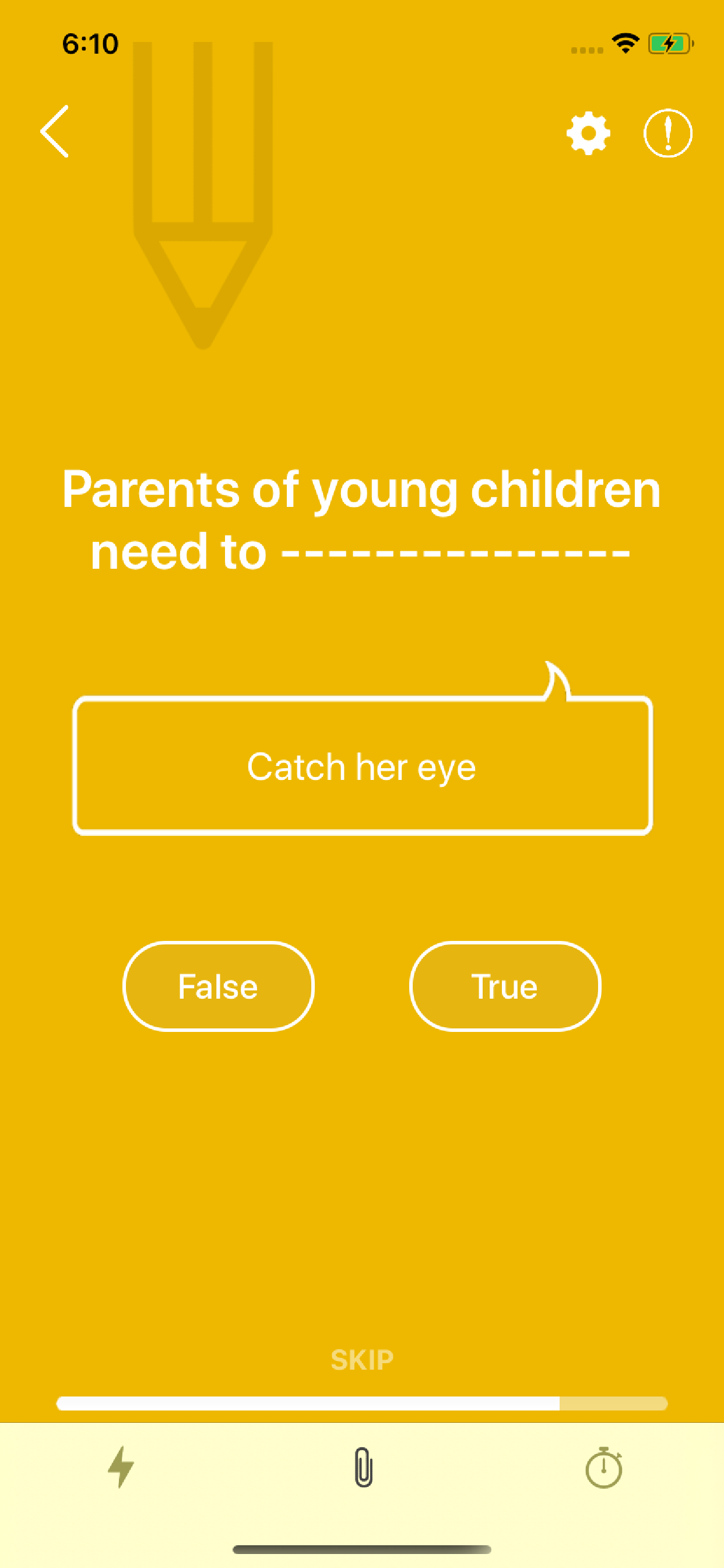The image size is (724, 1568).
Task: Answer True to the question
Action: [x=505, y=986]
